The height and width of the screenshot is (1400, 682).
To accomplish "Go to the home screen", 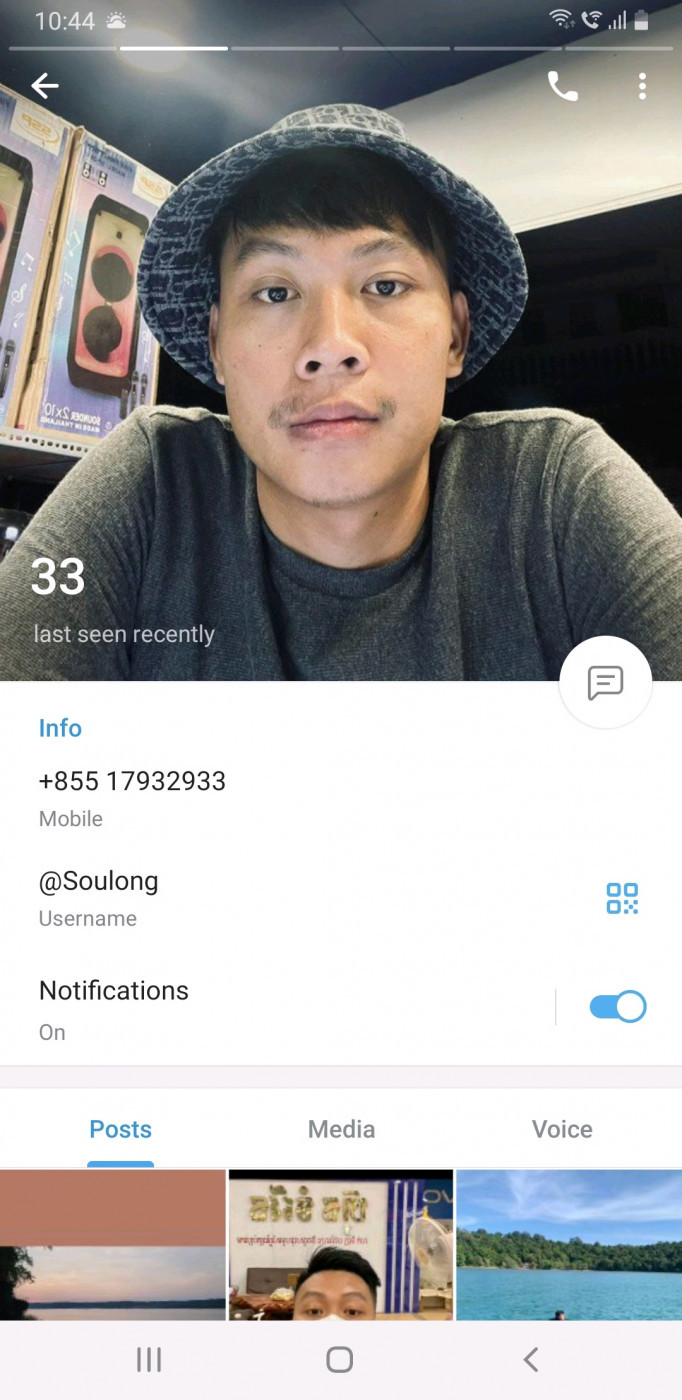I will click(x=340, y=1359).
